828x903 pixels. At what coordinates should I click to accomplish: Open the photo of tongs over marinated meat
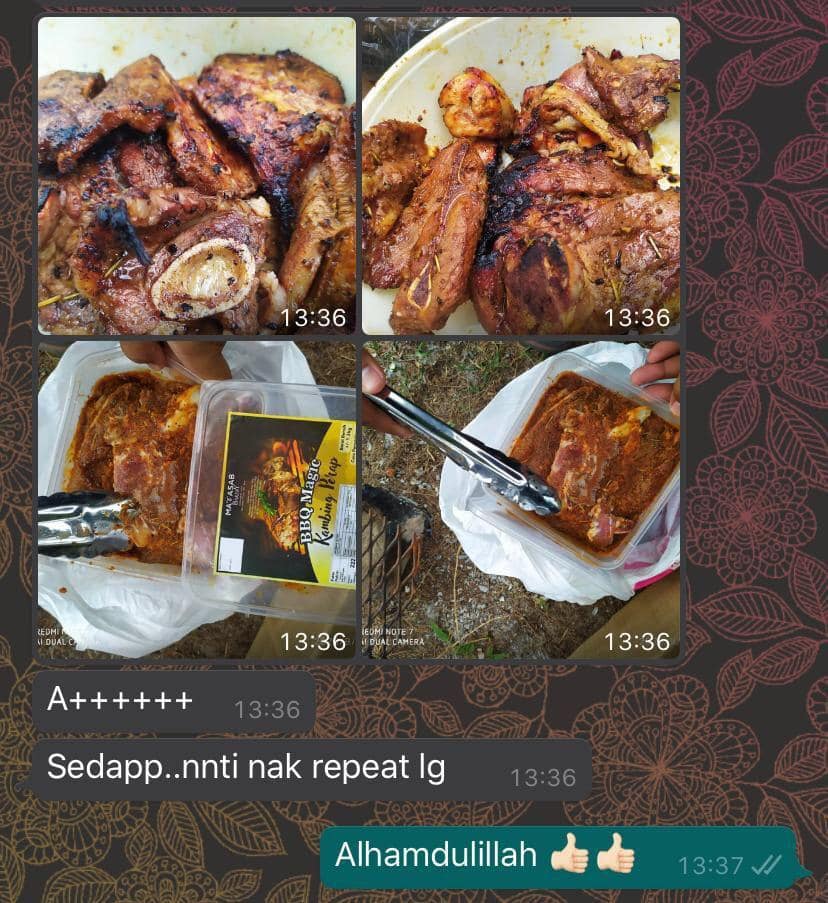coord(521,500)
